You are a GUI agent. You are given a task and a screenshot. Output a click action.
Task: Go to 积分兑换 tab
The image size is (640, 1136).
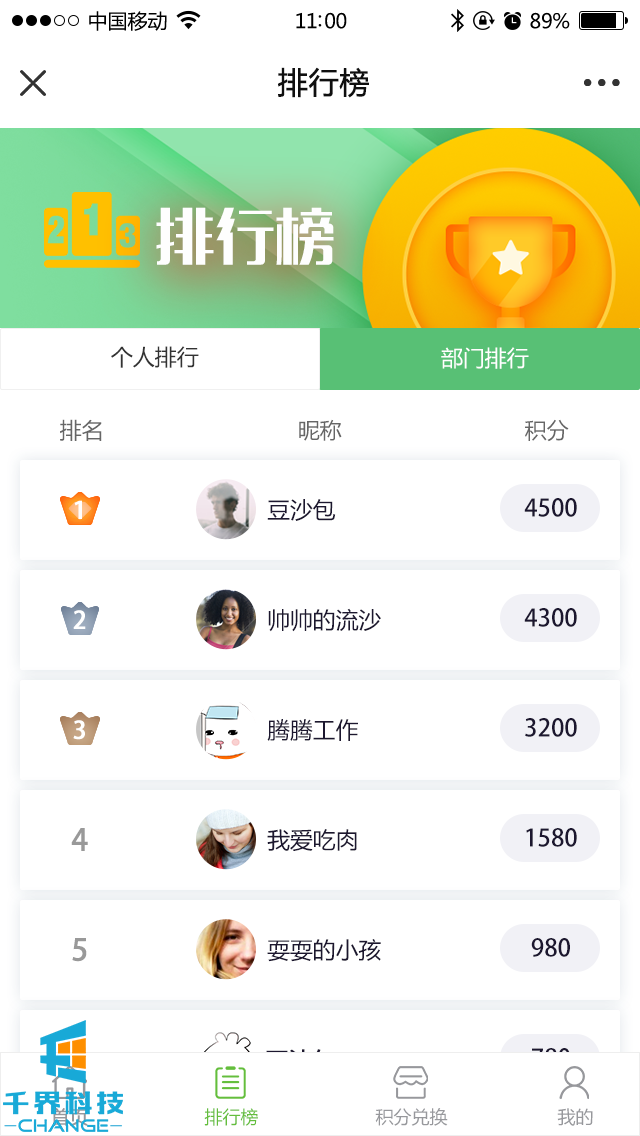click(x=411, y=1096)
